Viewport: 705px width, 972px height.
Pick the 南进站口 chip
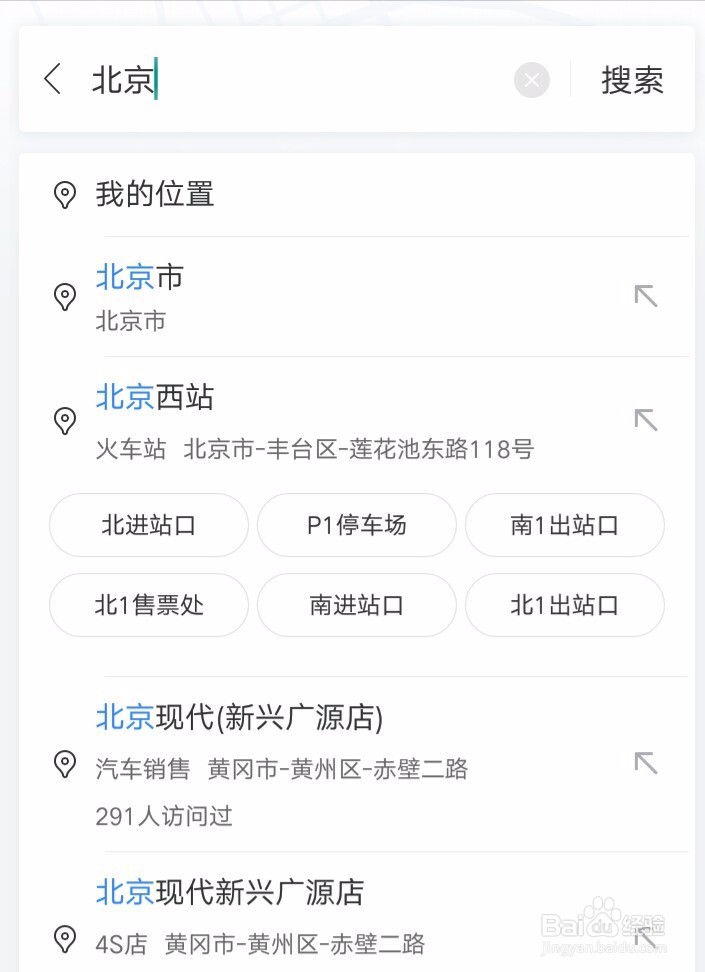(357, 605)
